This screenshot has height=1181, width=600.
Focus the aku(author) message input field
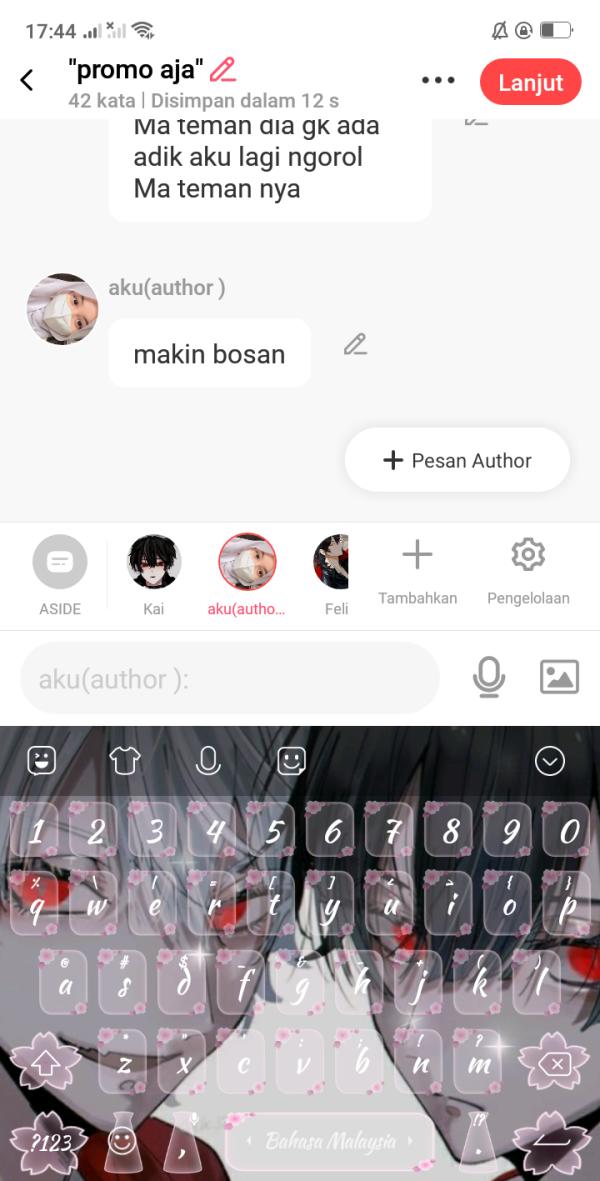(x=230, y=679)
